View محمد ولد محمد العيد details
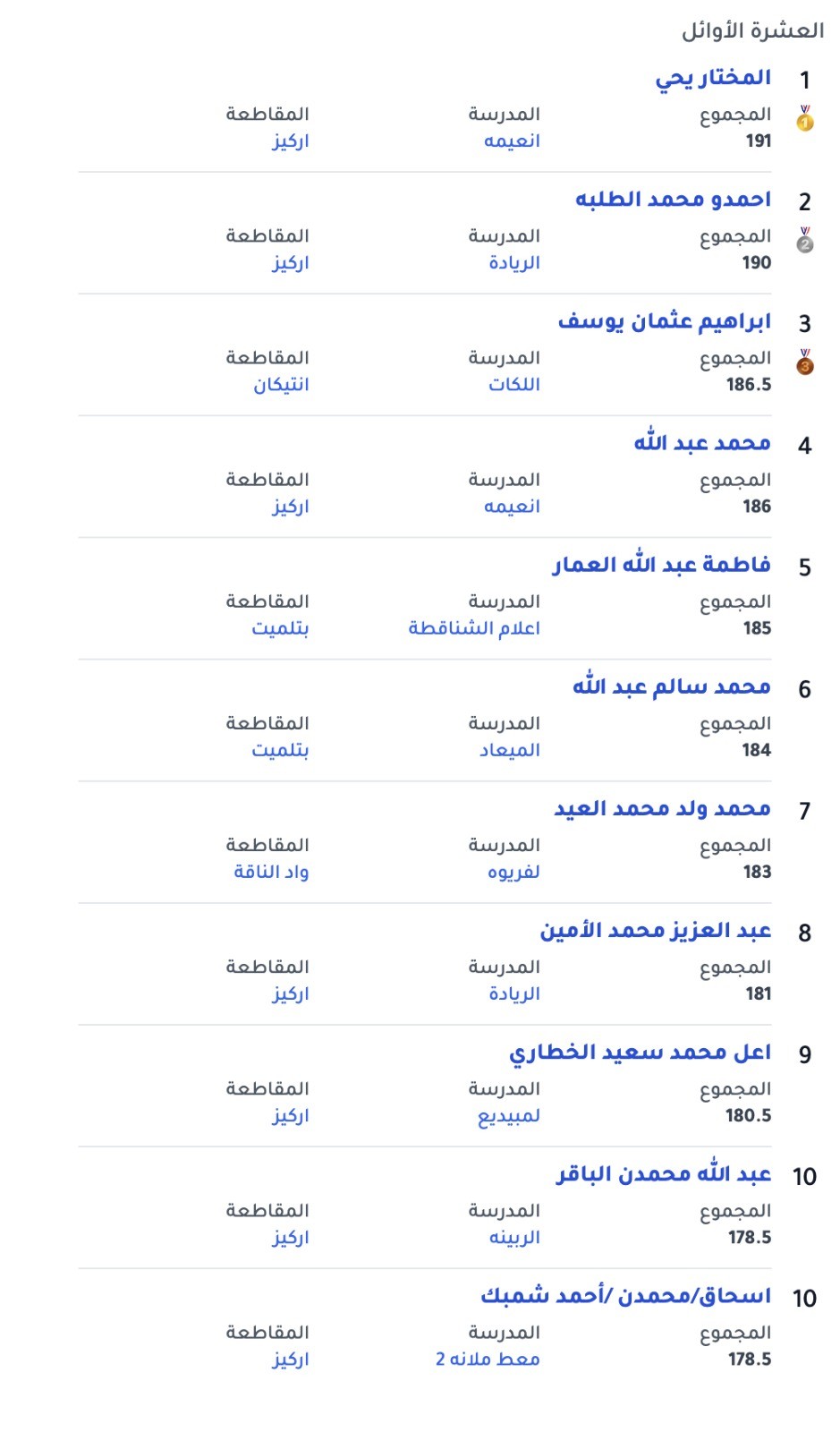 (663, 808)
